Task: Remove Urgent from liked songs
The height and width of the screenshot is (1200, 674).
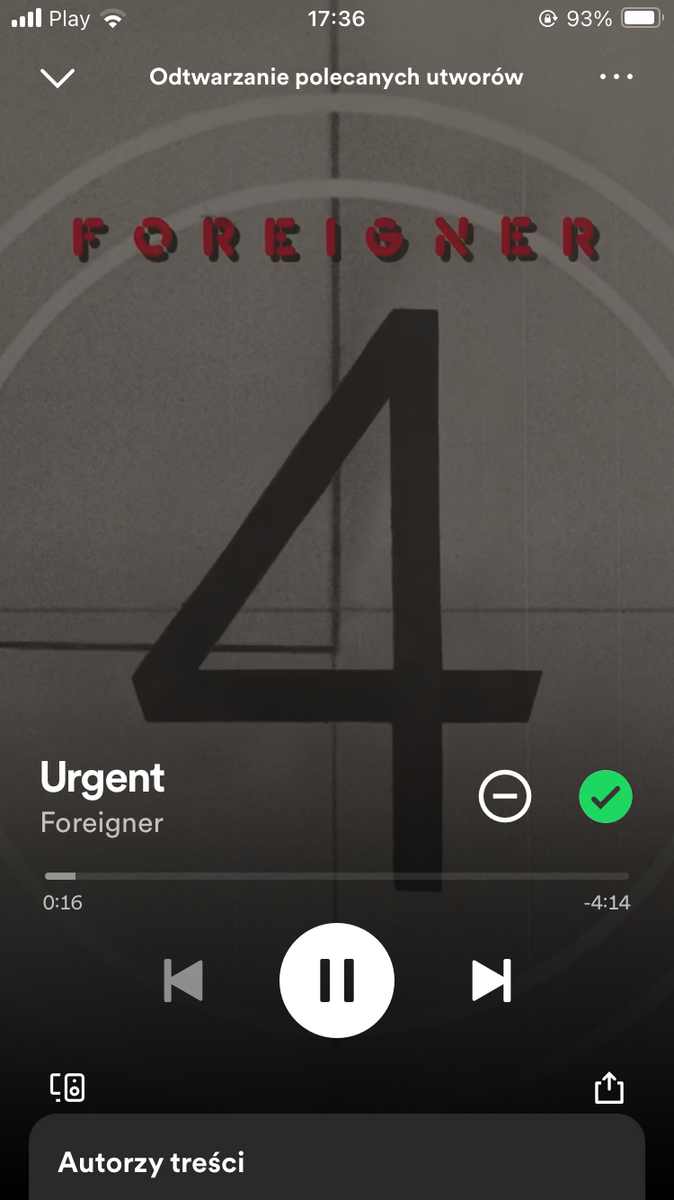Action: [x=606, y=797]
